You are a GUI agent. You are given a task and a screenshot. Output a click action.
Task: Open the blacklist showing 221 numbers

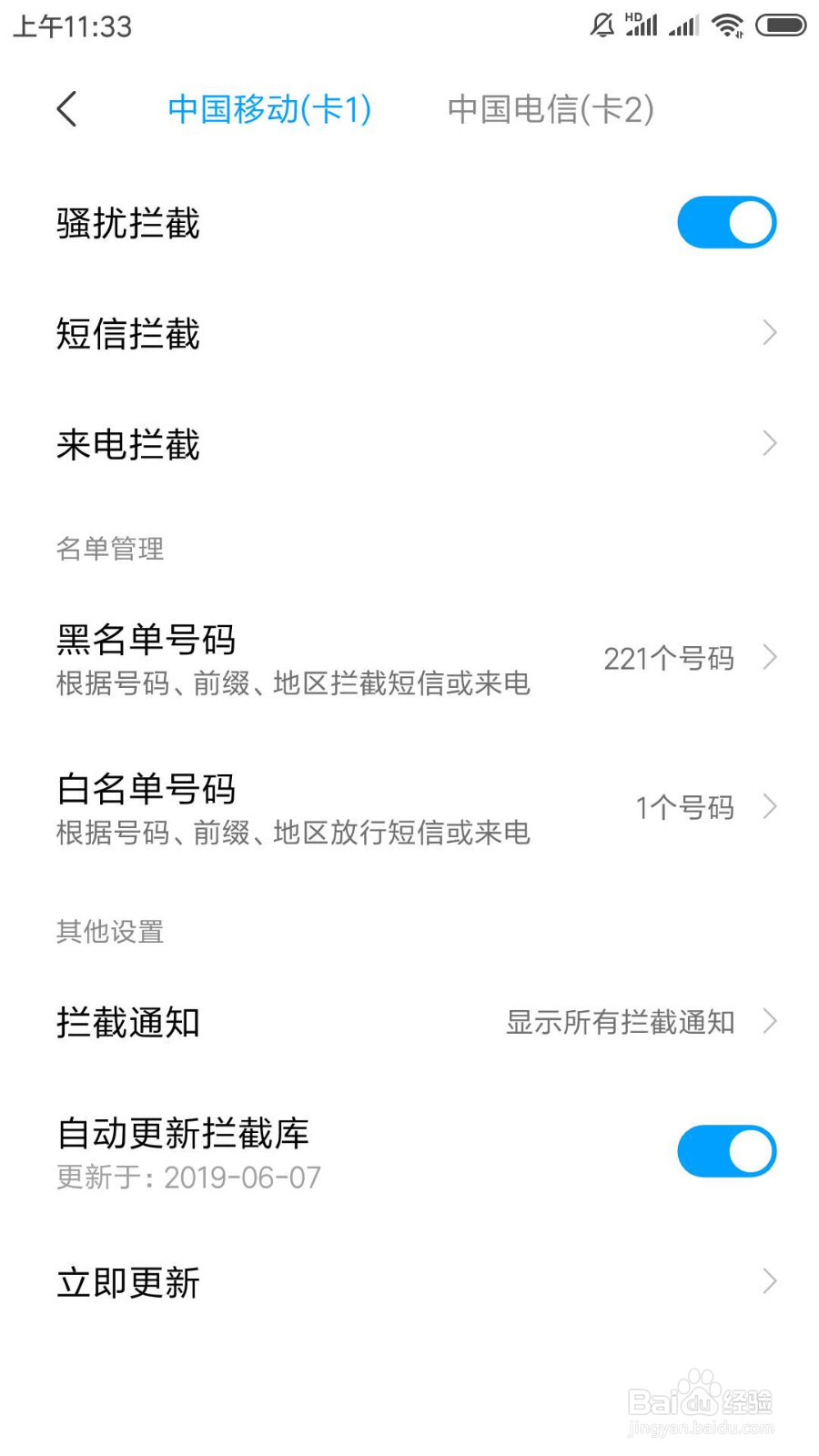point(409,657)
